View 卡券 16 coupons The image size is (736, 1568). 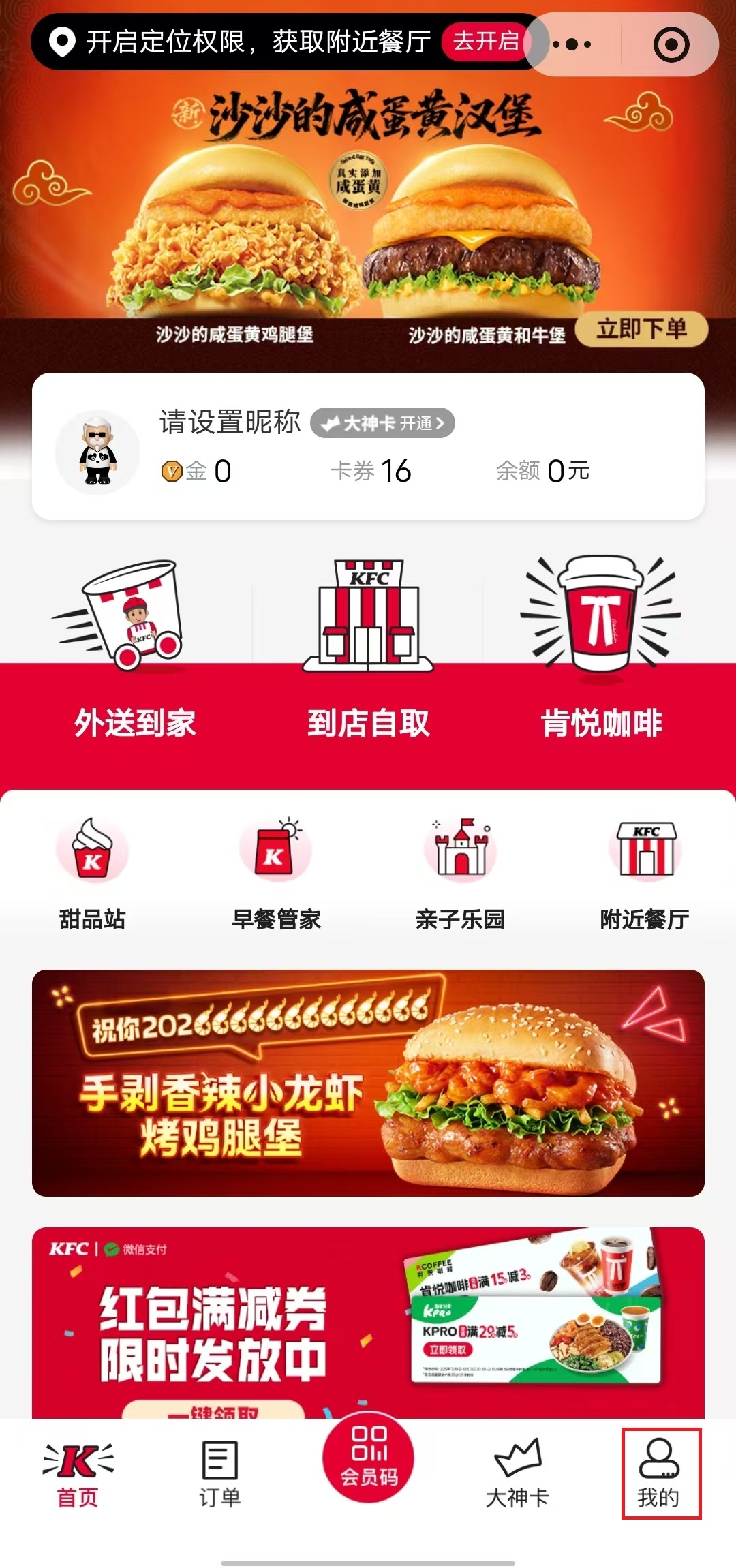point(371,471)
